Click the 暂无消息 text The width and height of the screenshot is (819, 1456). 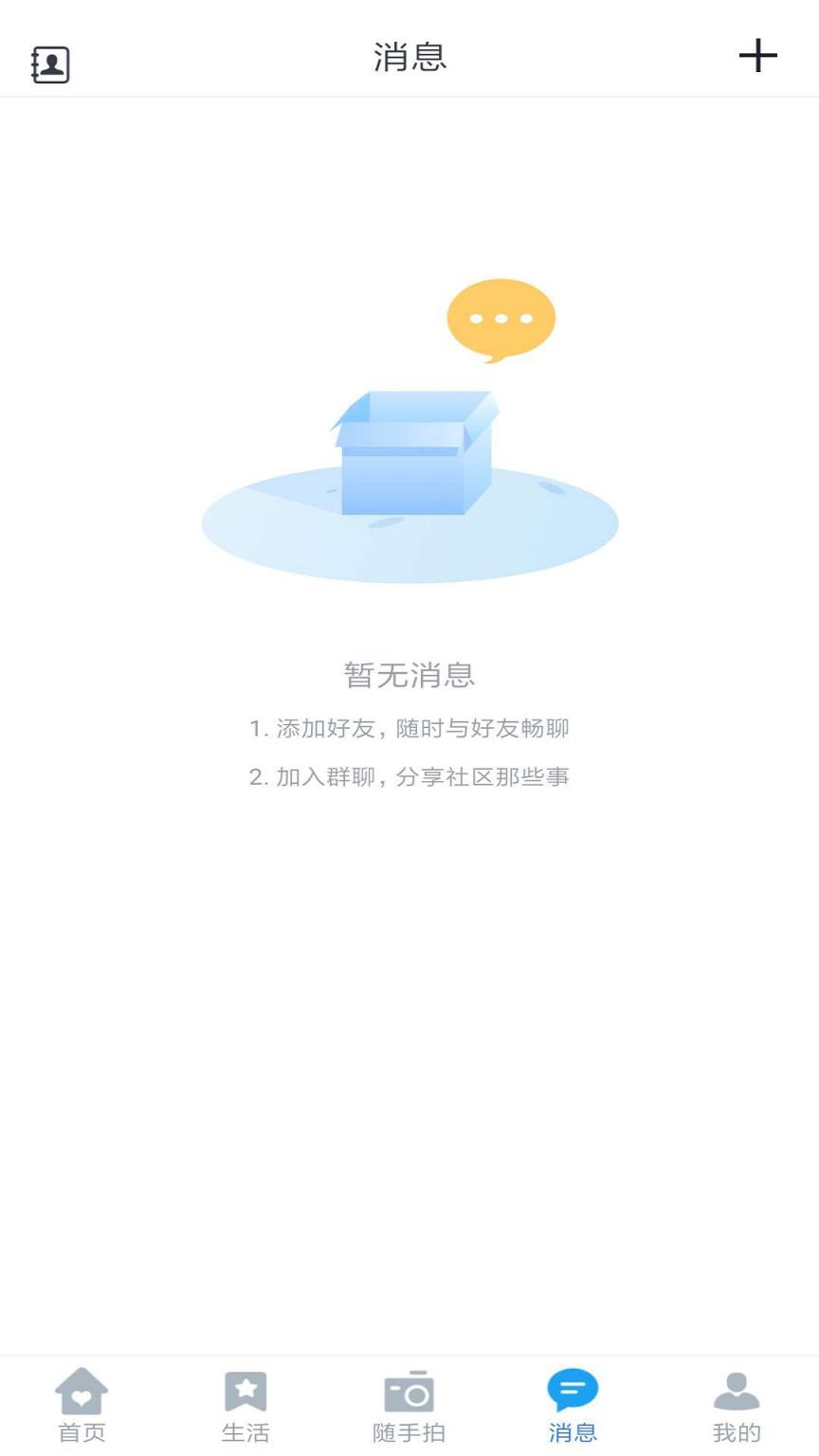pos(409,676)
